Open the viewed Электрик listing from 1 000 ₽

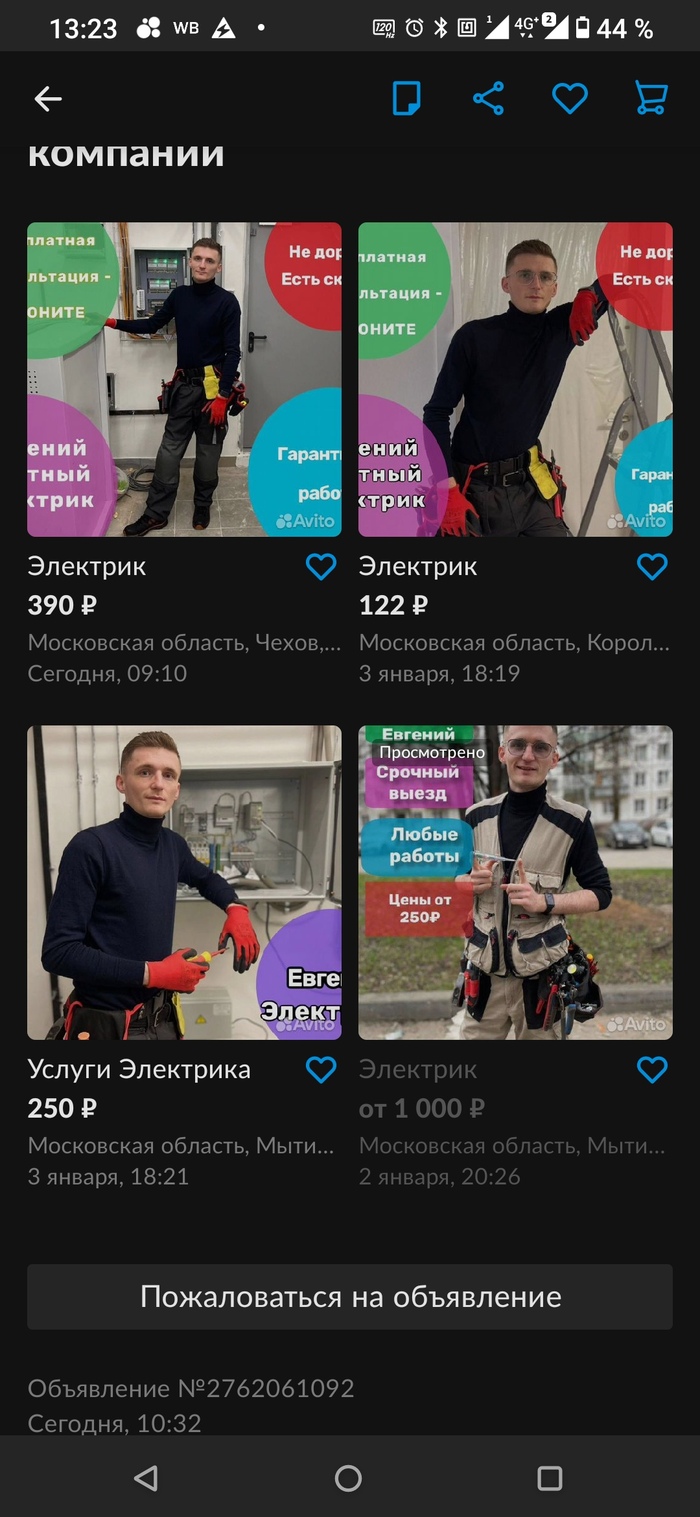click(515, 882)
